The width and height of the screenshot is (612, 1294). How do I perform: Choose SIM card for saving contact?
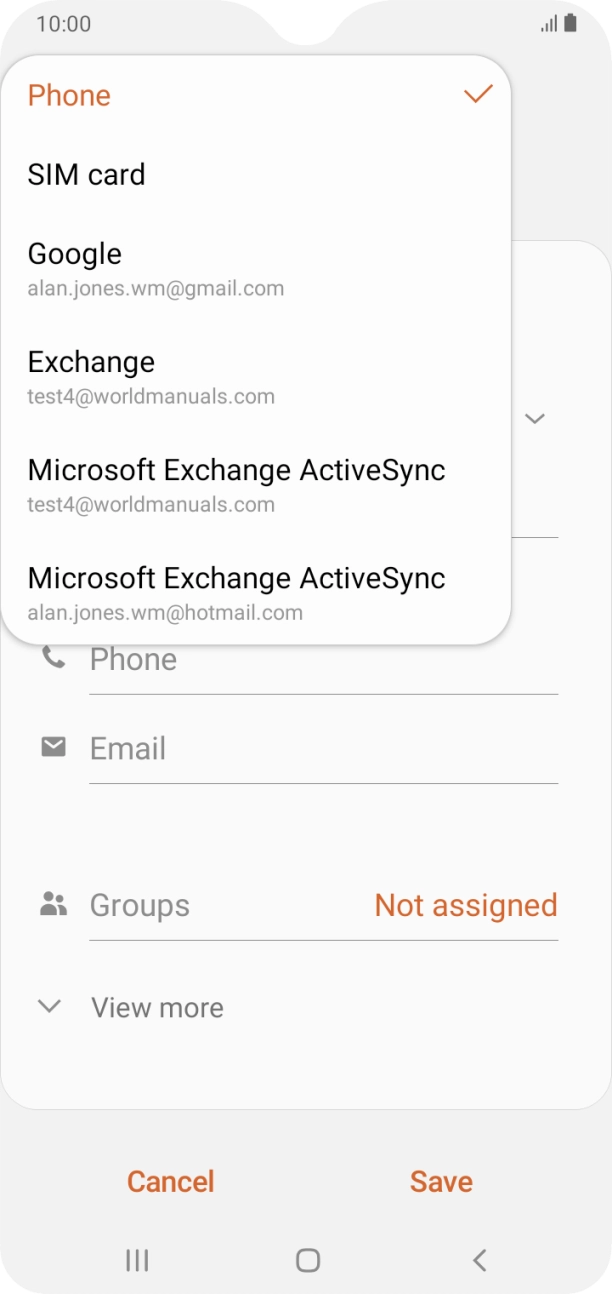tap(256, 175)
